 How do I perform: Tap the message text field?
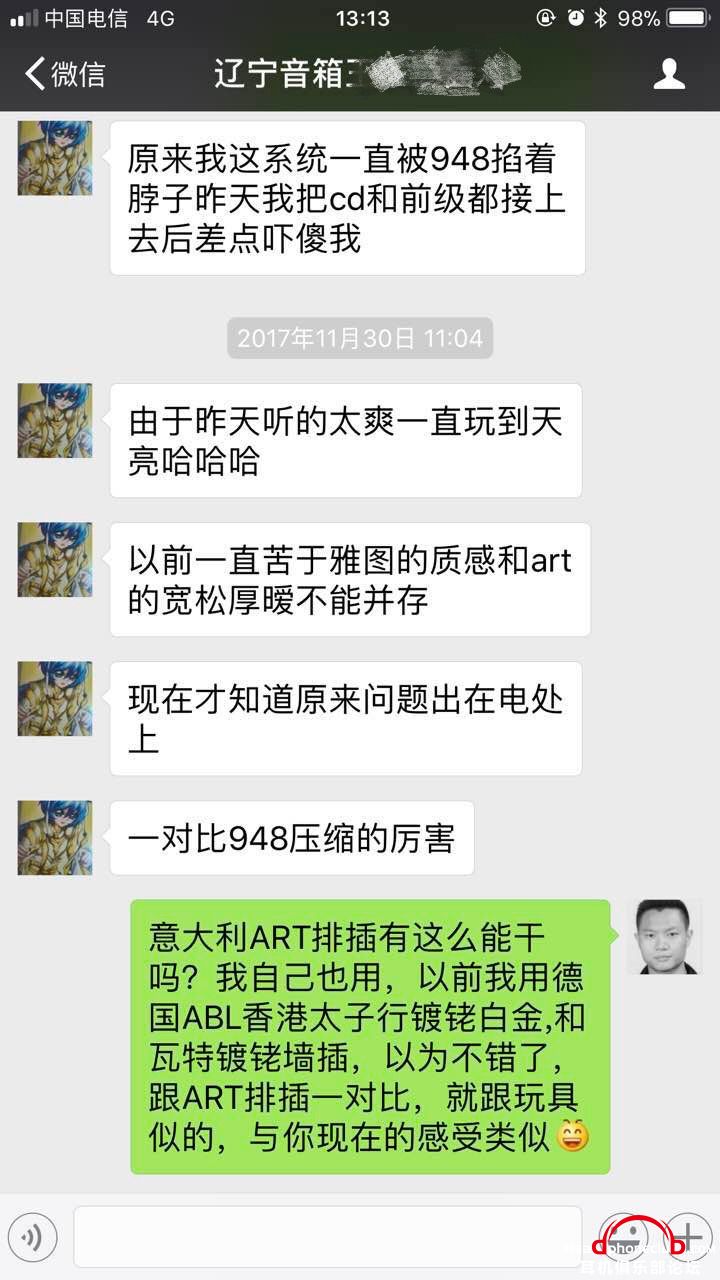tap(327, 1237)
